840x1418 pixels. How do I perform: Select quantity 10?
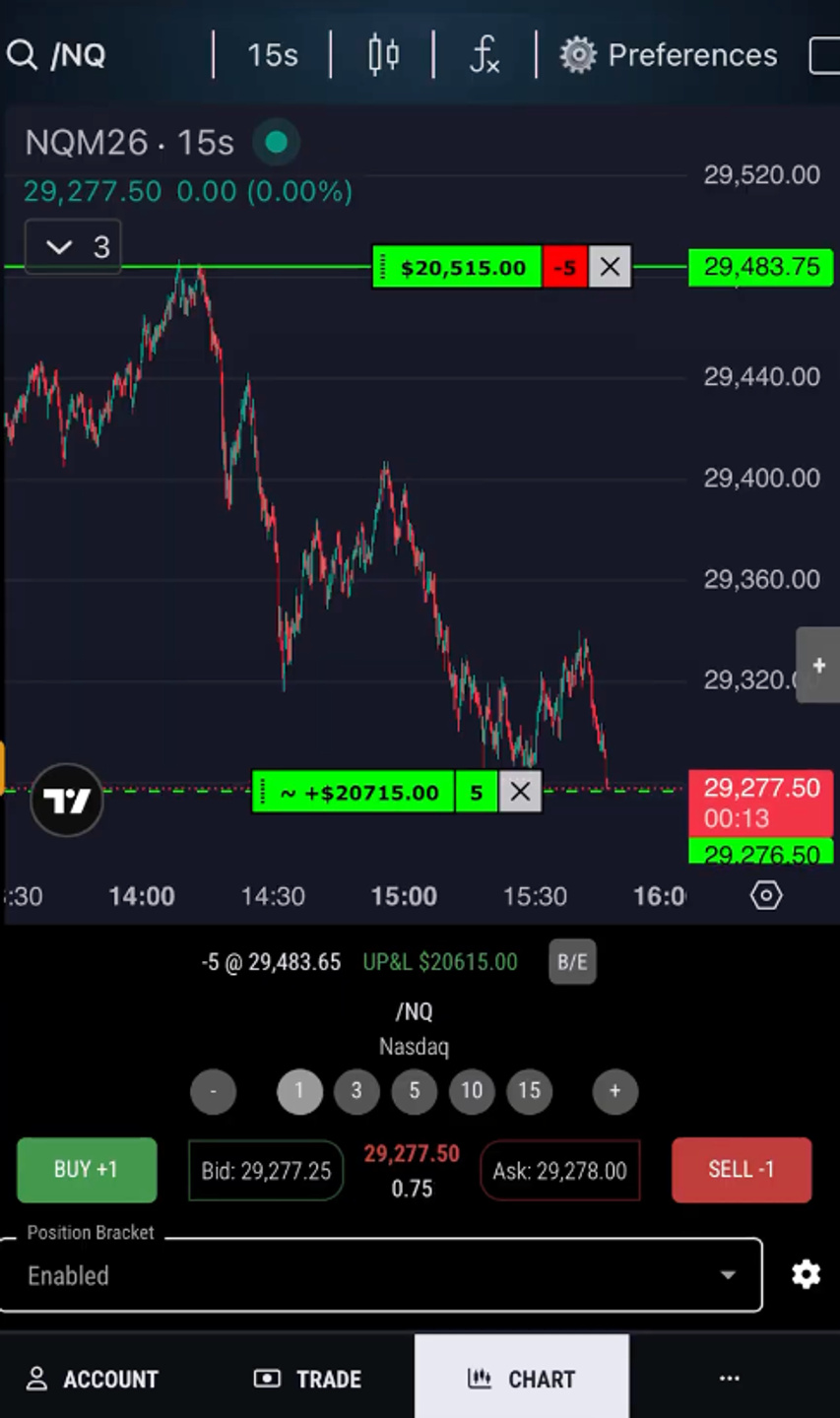472,1091
